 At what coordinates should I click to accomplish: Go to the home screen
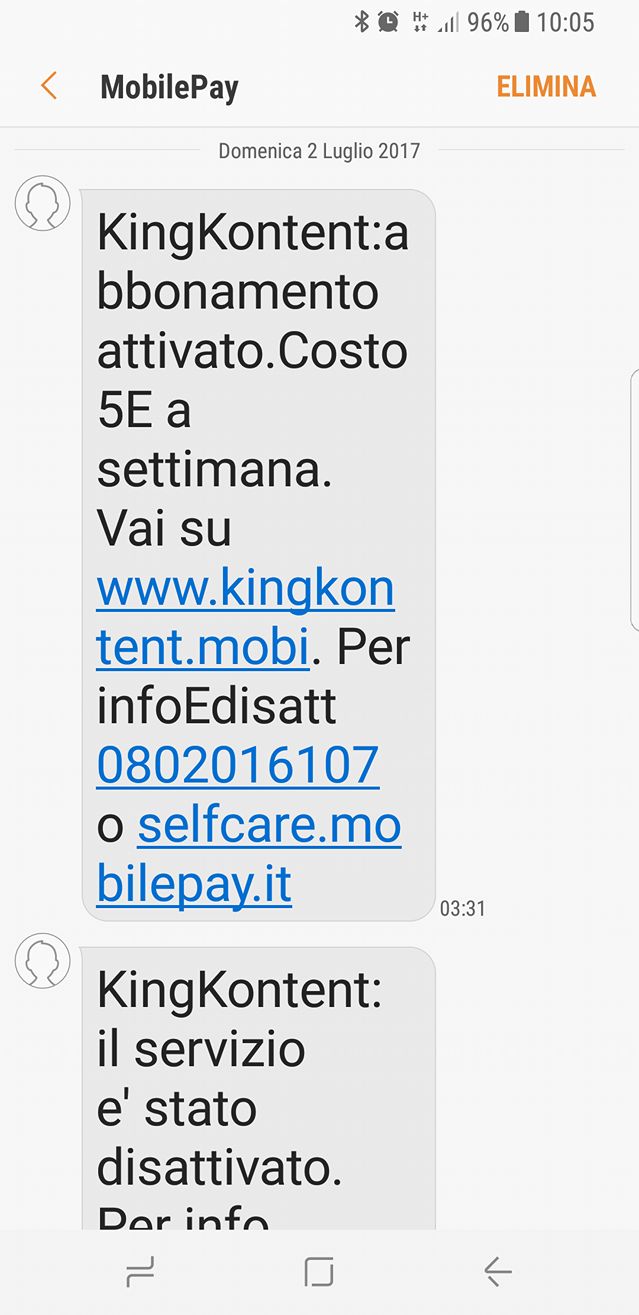point(319,1272)
